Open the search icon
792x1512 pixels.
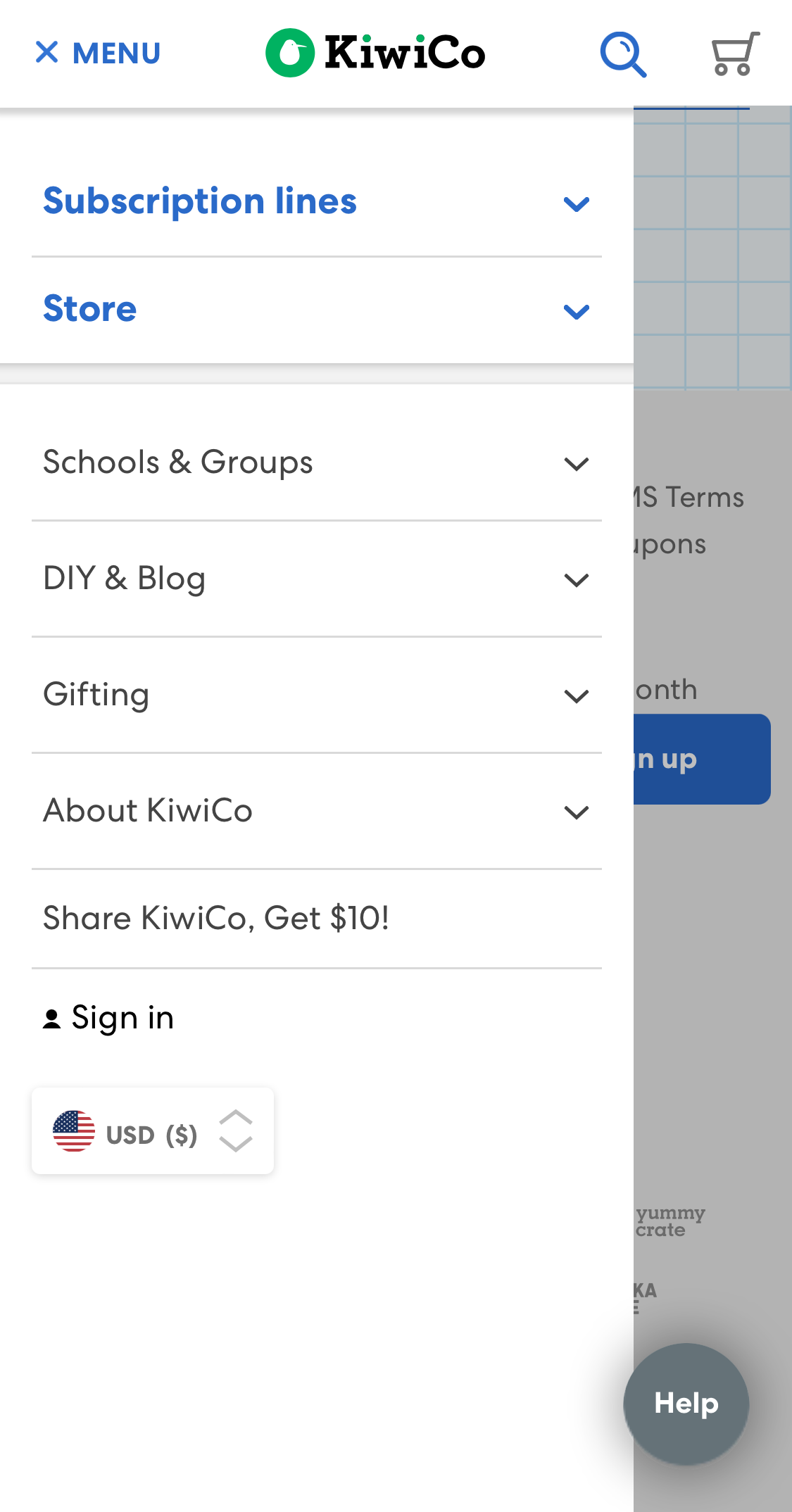click(622, 53)
